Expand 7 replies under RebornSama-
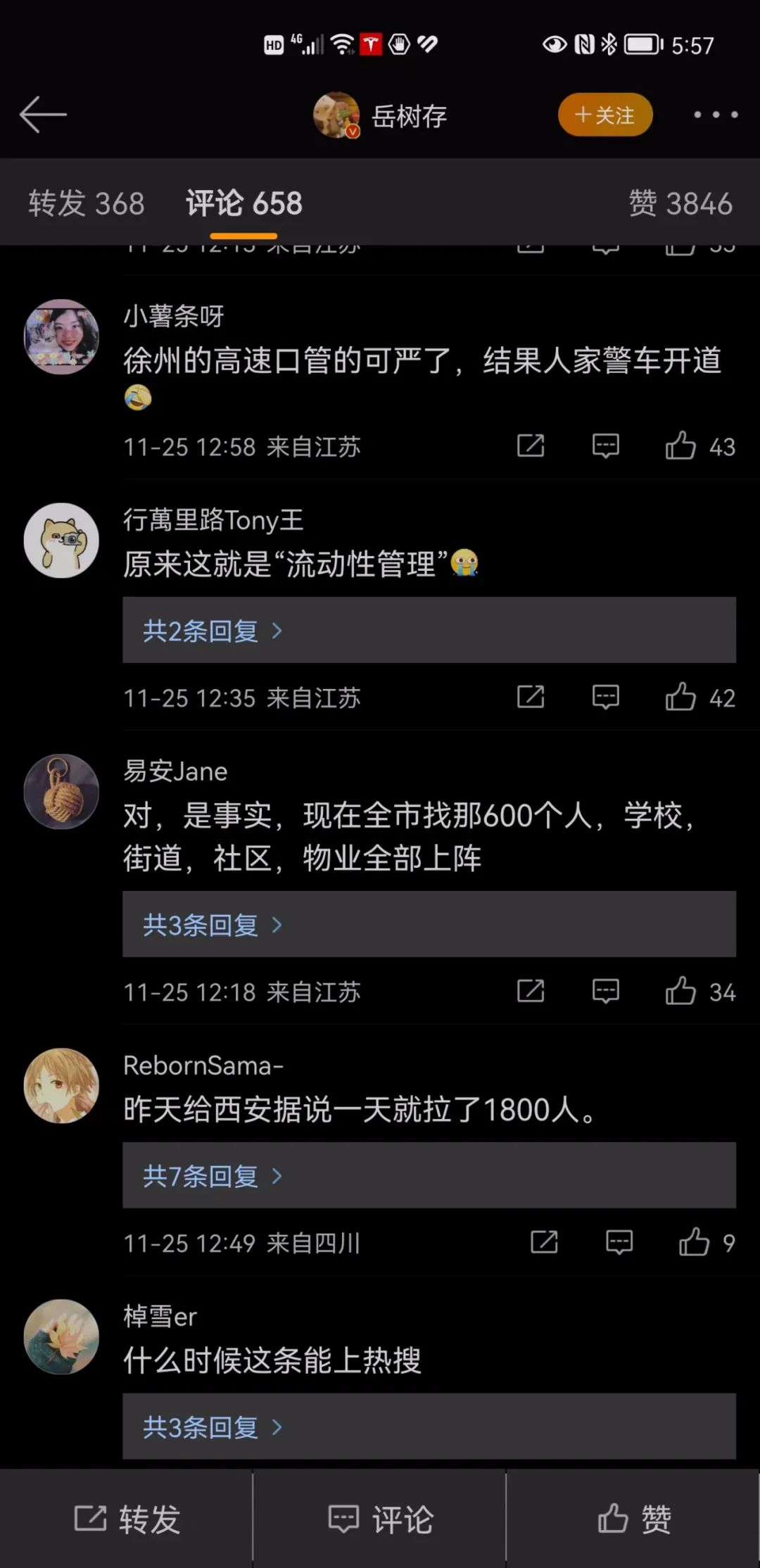 tap(213, 1176)
